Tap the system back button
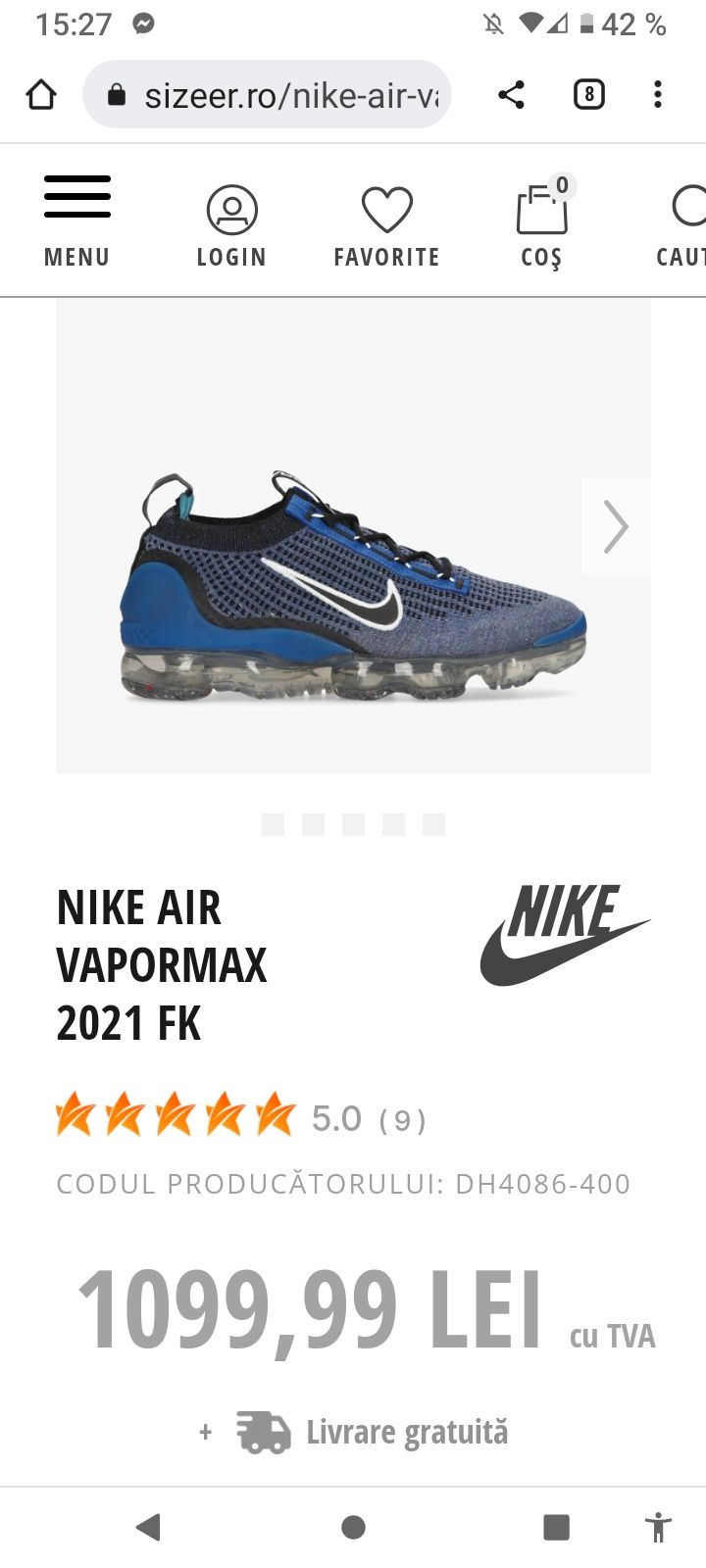Viewport: 706px width, 1568px height. point(149,1527)
